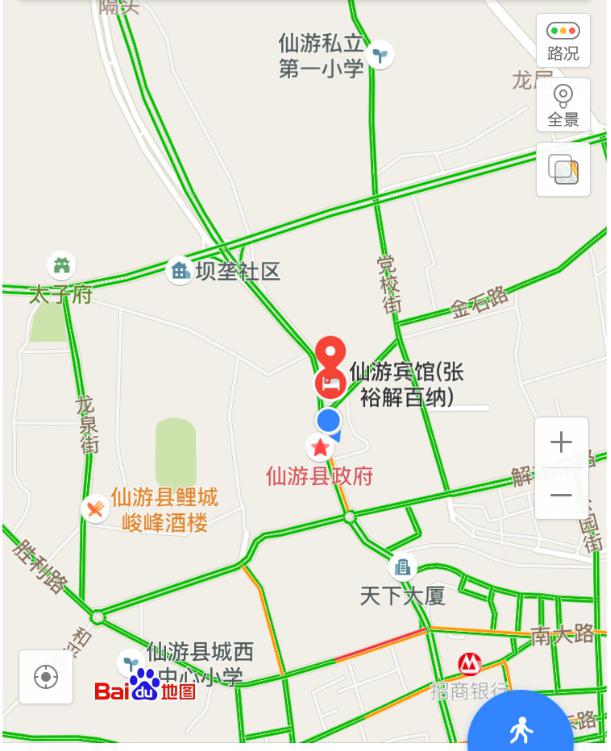Open the map layers selector

pos(563,170)
